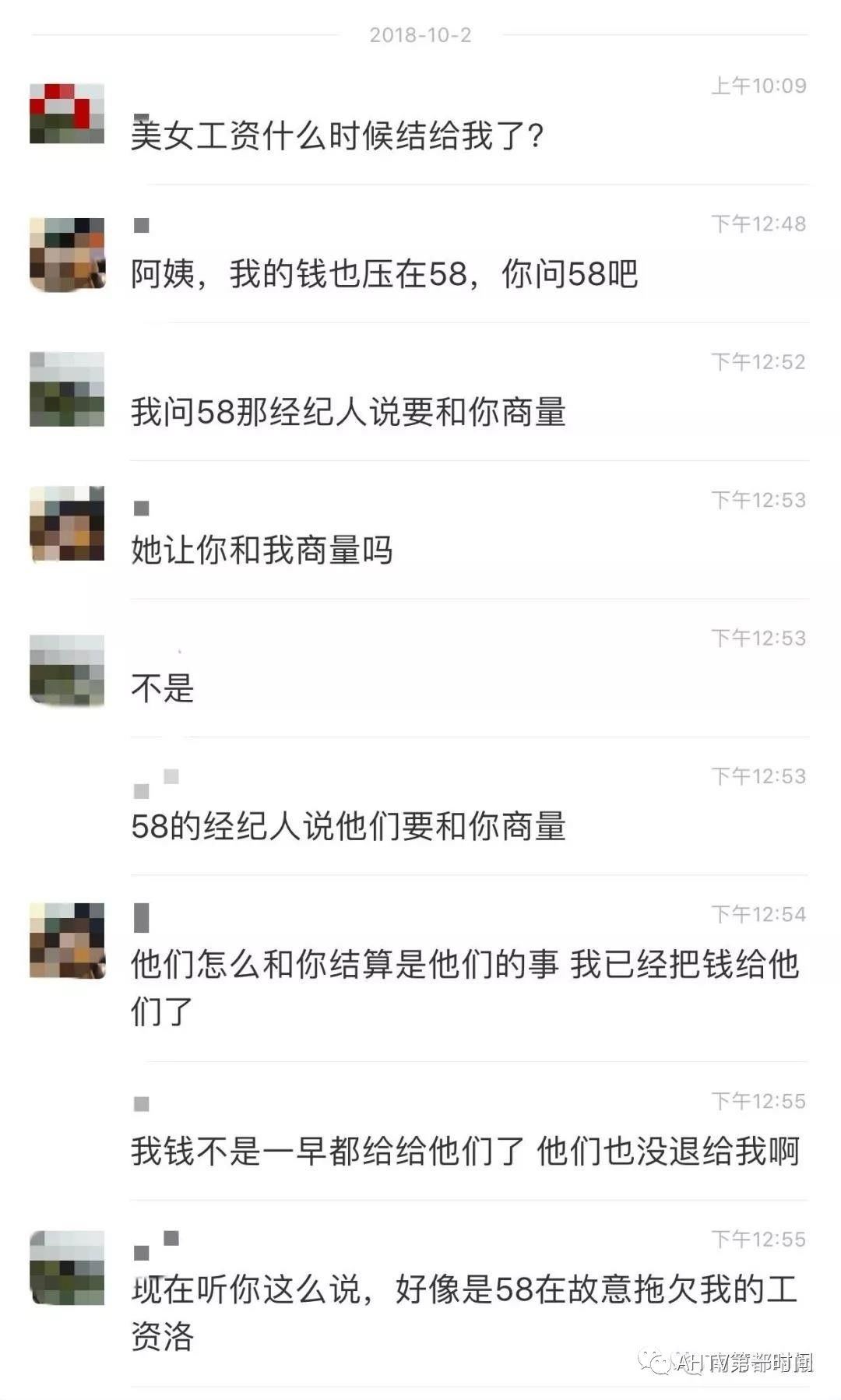Click message '我问58那经纪人说要和你商量'

coord(350,413)
